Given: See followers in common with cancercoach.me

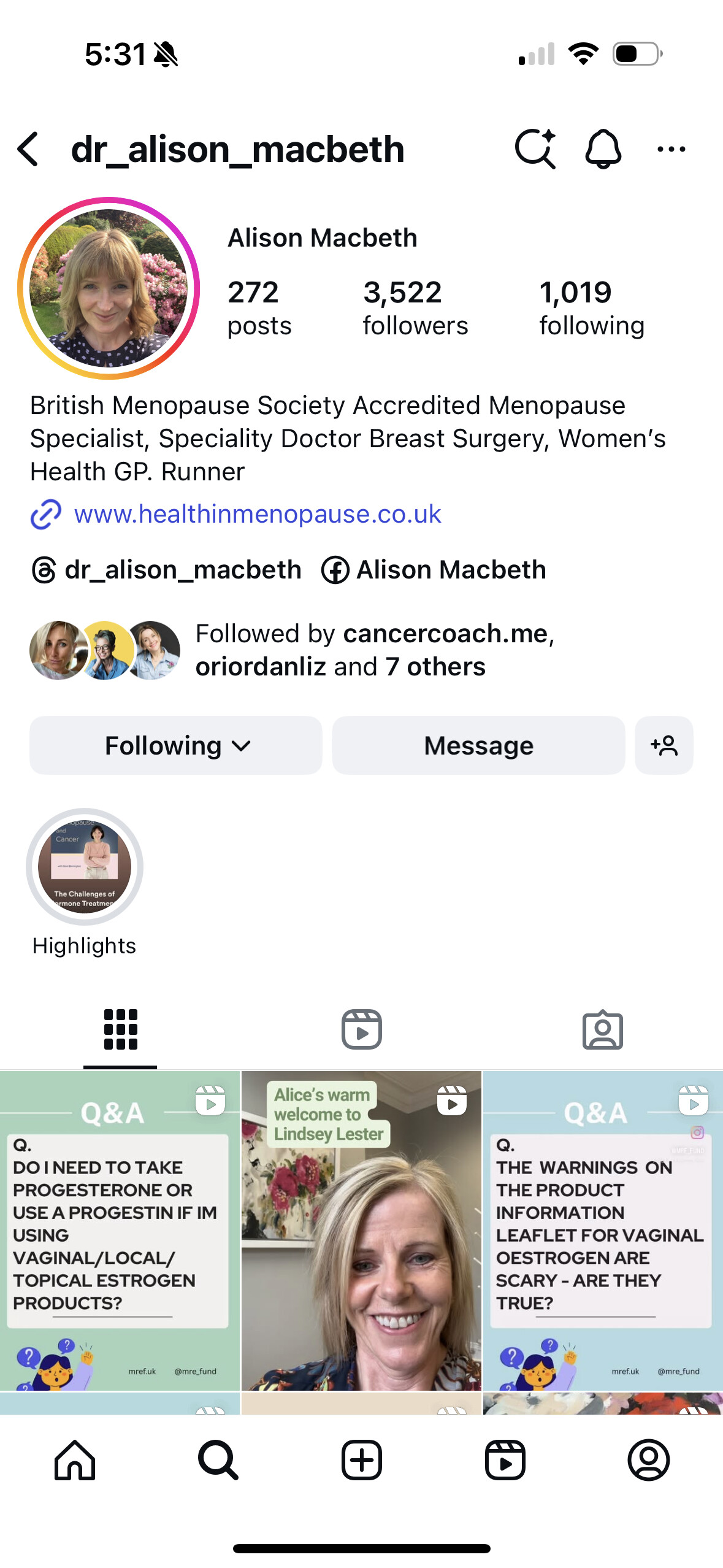Looking at the screenshot, I should (374, 650).
